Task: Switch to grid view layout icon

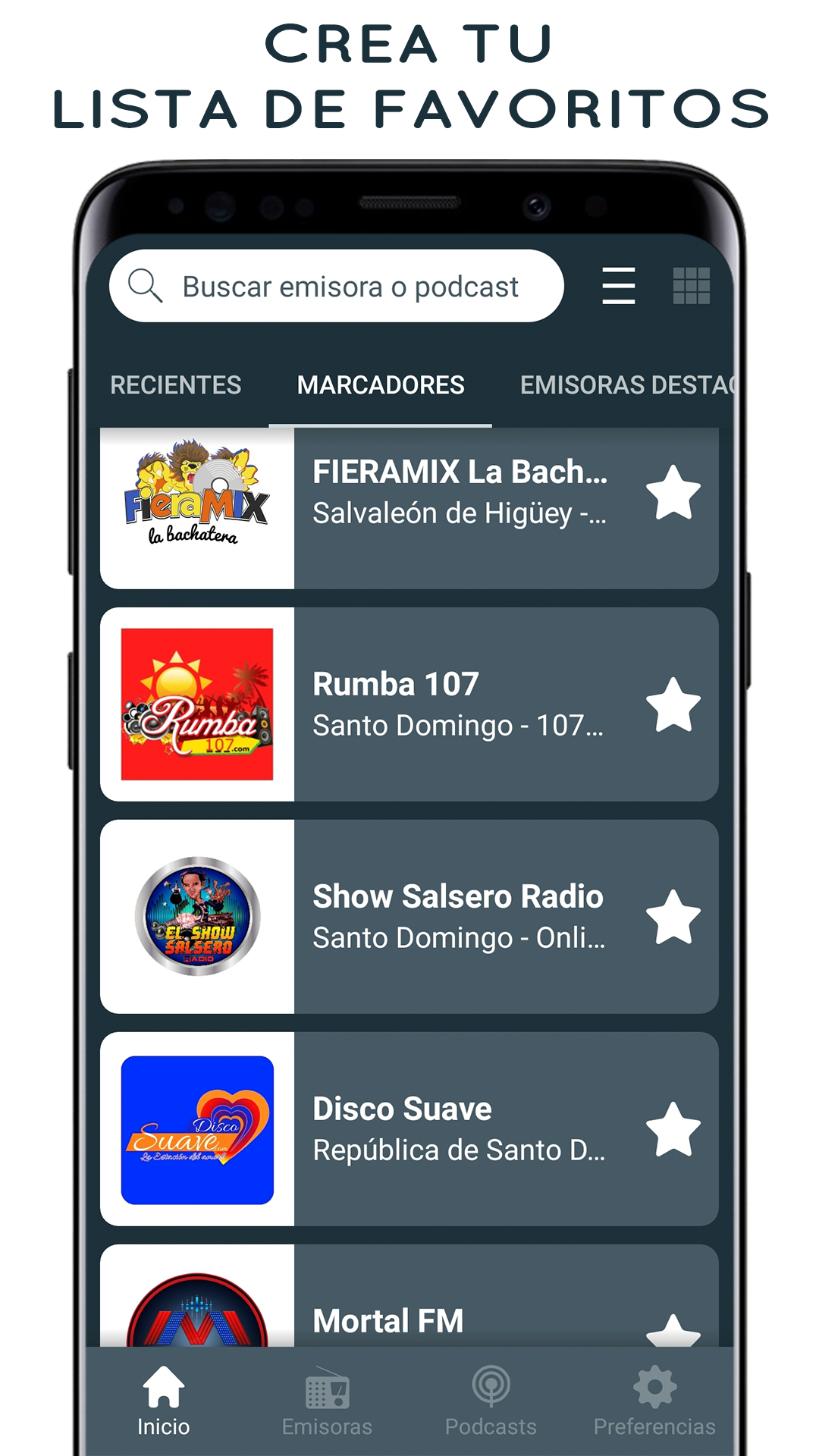Action: 691,287
